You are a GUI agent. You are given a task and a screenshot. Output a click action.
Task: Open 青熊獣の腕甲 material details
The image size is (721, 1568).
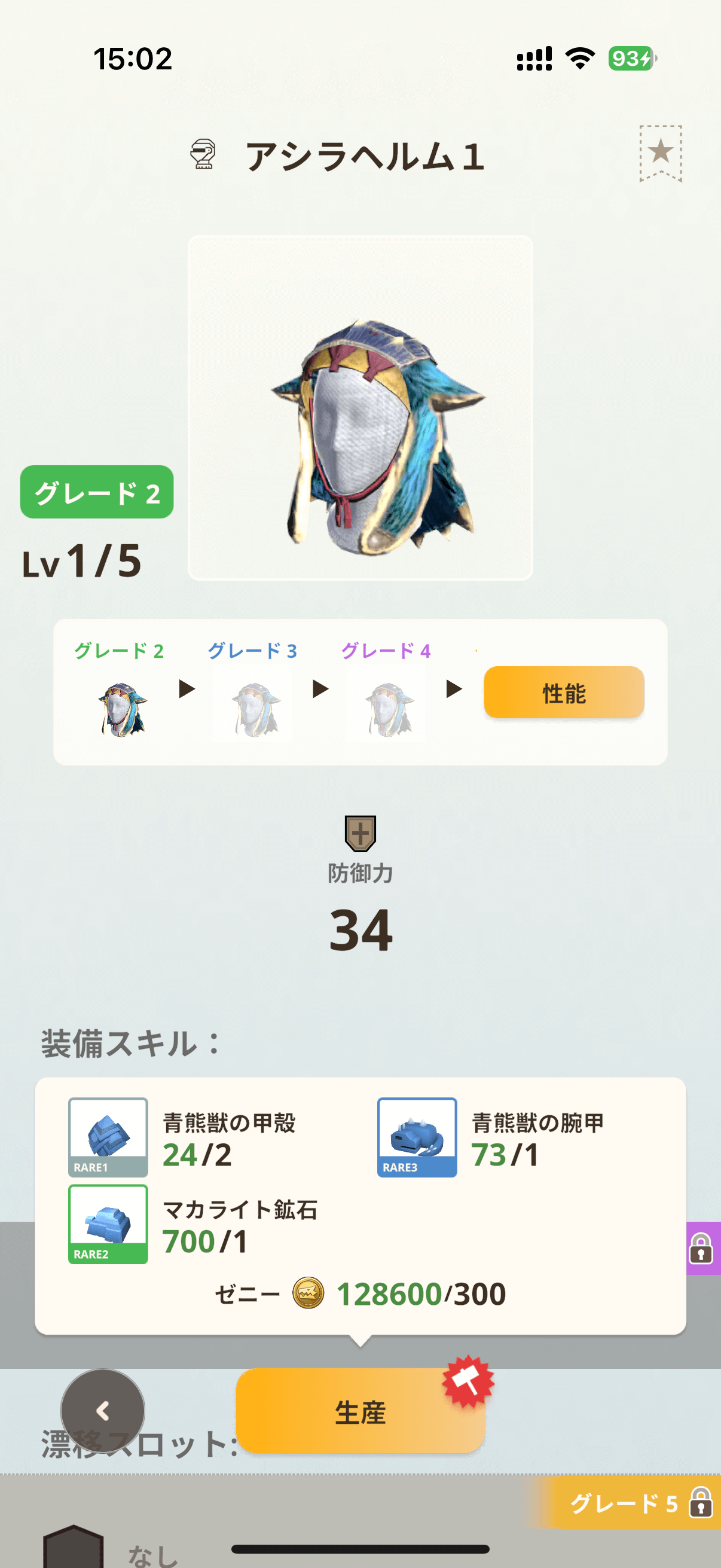click(x=417, y=1137)
